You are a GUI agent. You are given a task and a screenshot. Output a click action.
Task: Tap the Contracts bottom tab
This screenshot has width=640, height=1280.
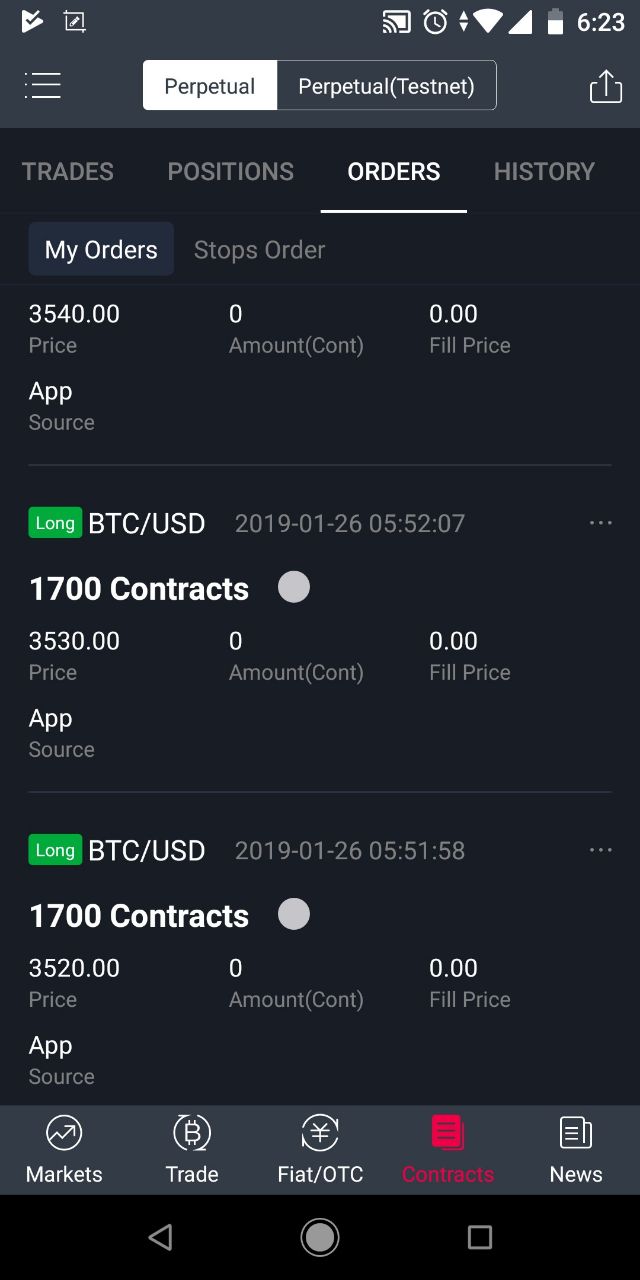pyautogui.click(x=448, y=1150)
